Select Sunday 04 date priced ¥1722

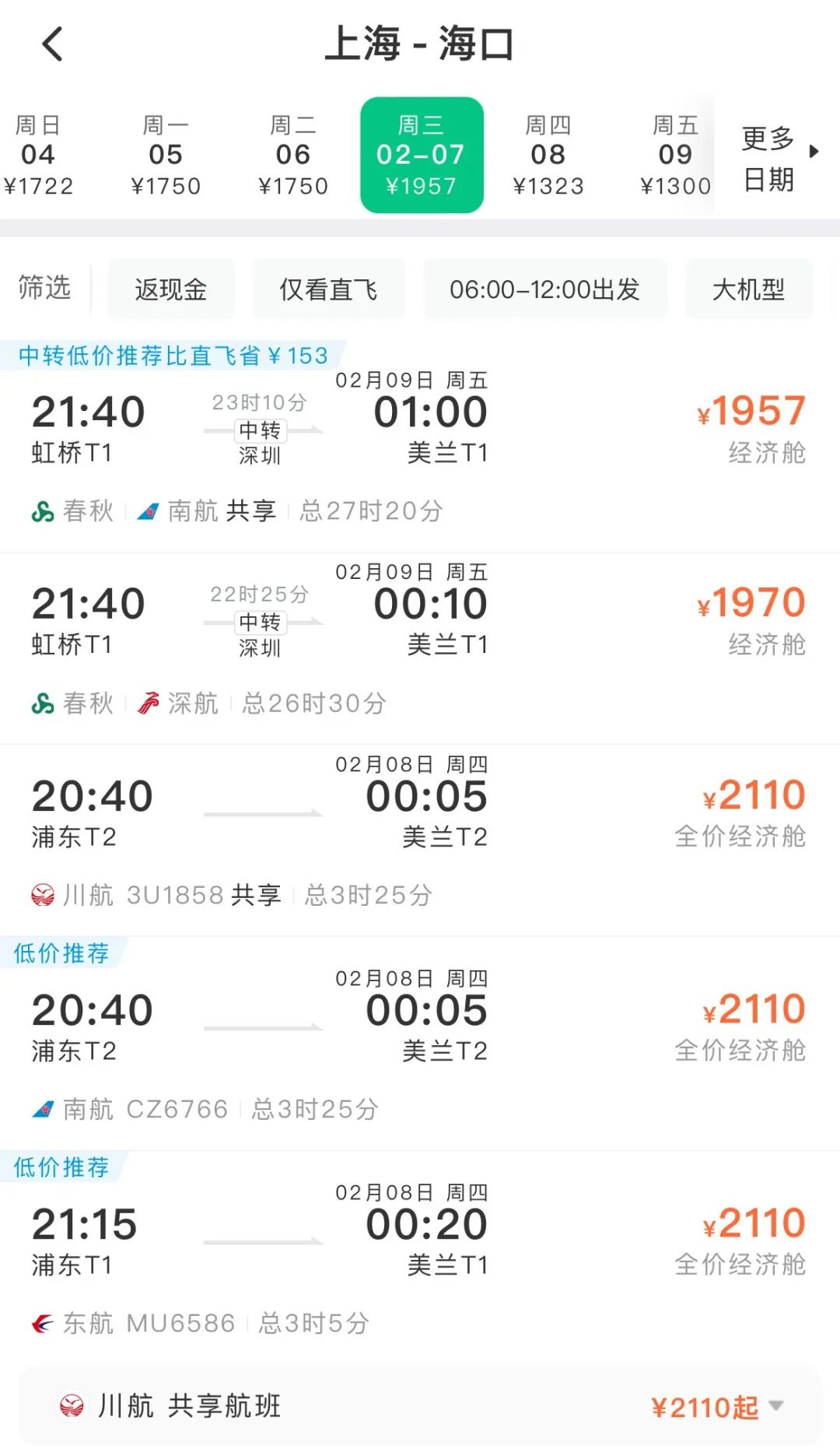tap(38, 156)
